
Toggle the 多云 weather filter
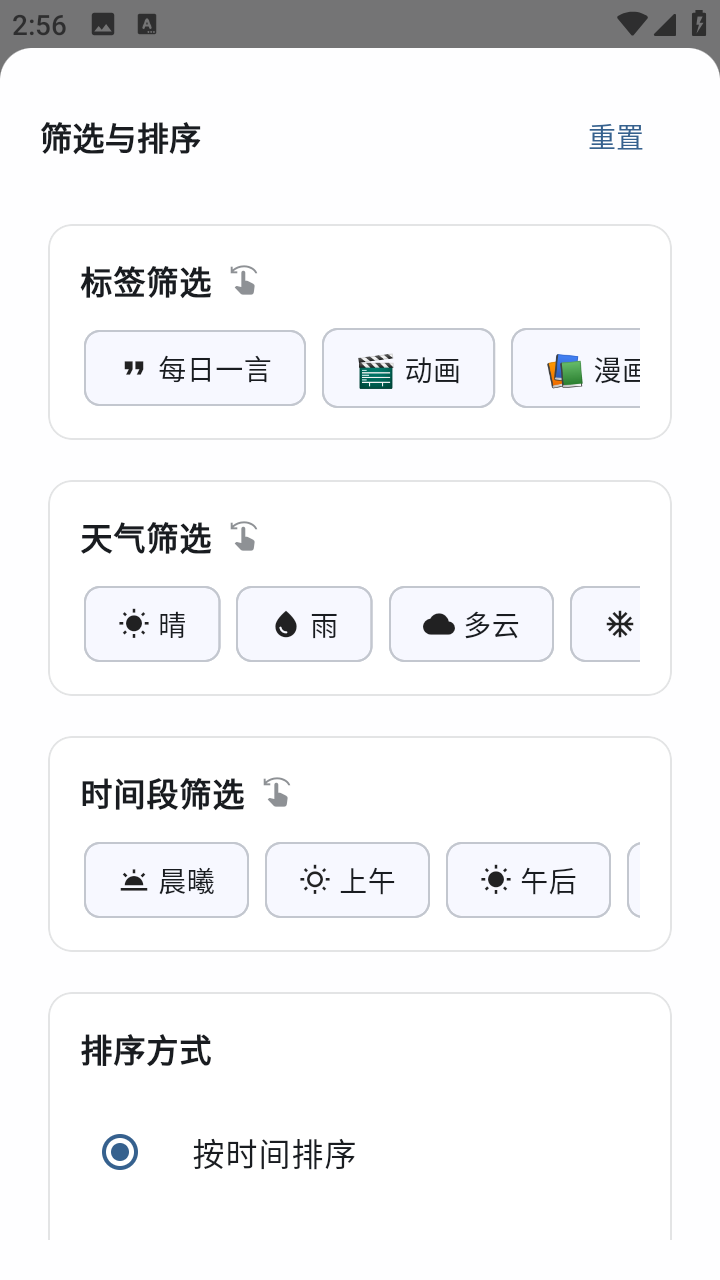click(471, 624)
